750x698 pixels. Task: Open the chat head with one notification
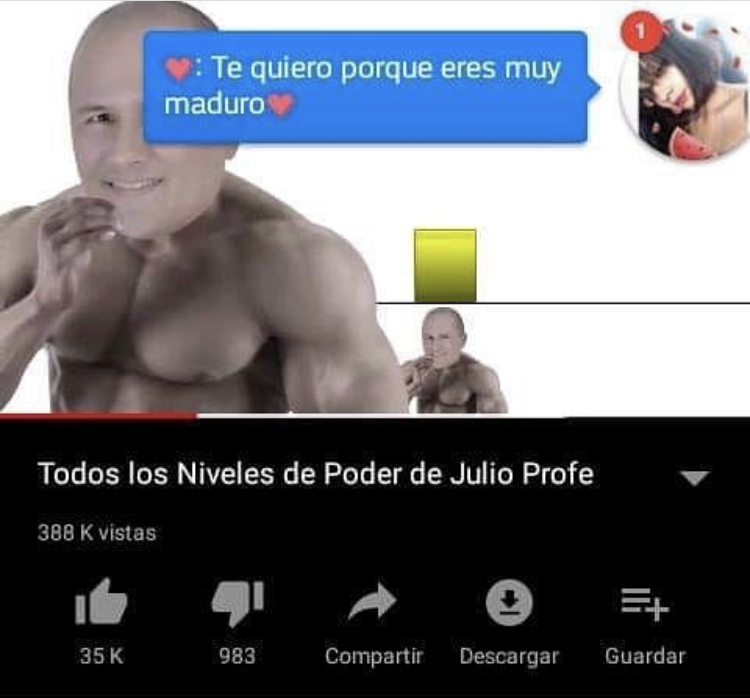point(683,88)
